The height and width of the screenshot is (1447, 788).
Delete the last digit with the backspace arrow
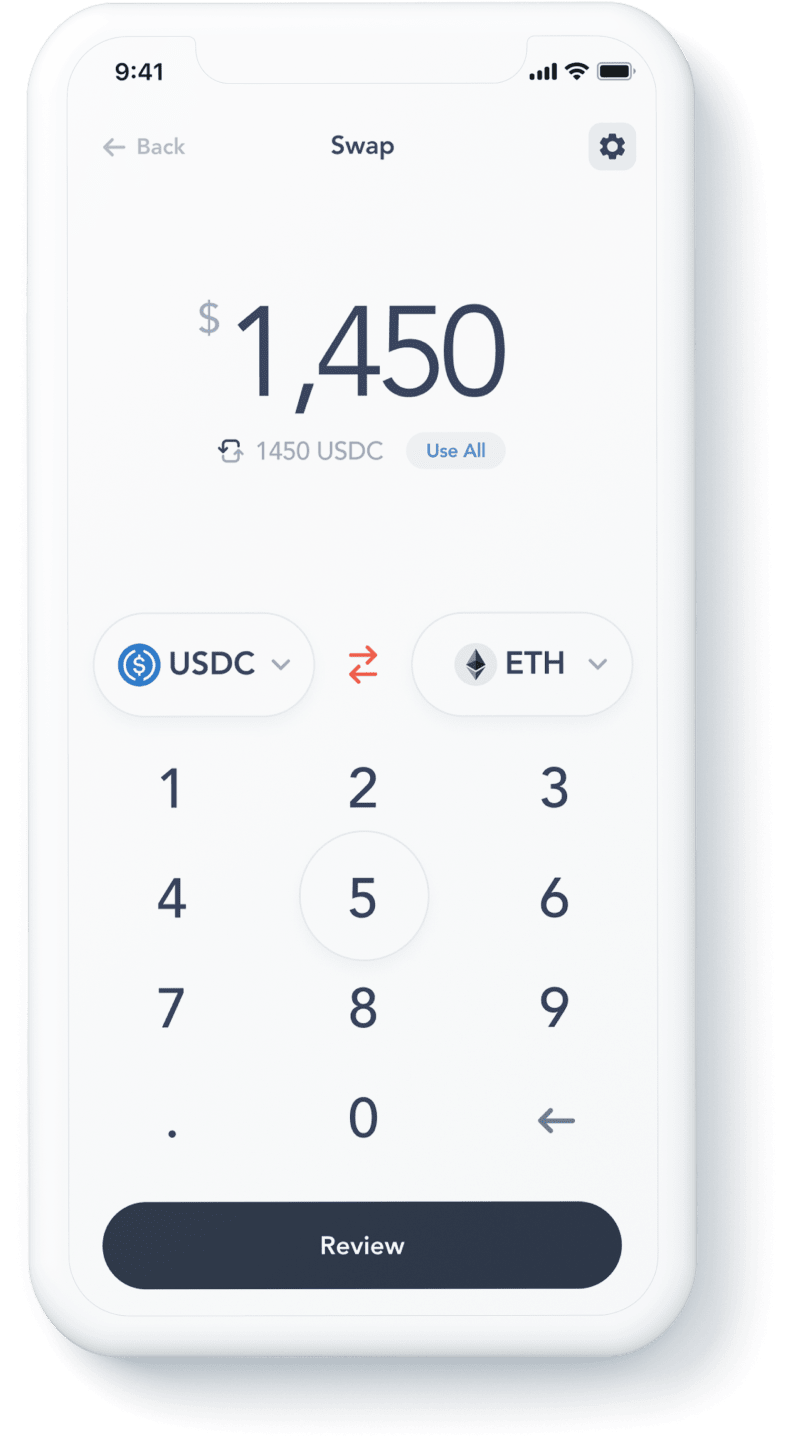click(x=556, y=1121)
